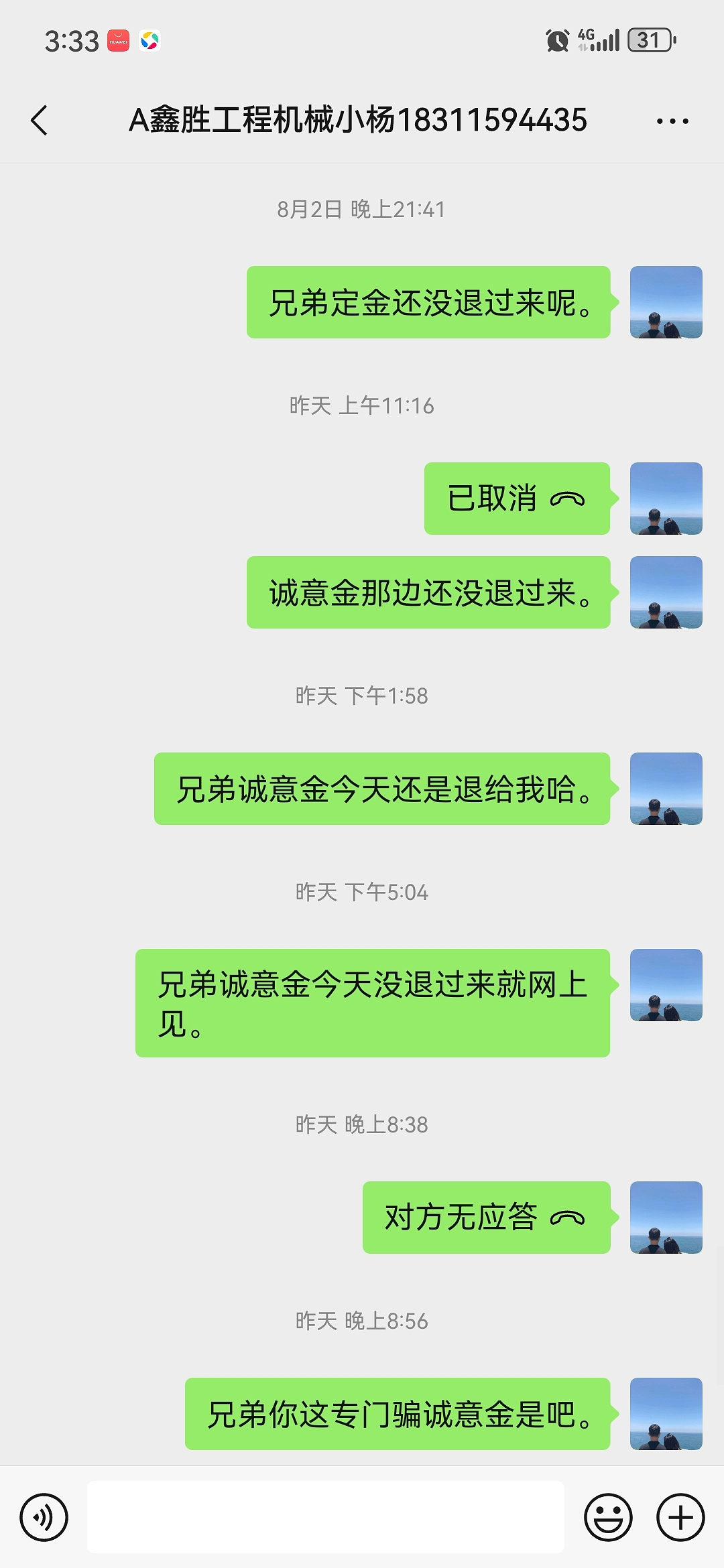Open the emoji picker
The width and height of the screenshot is (724, 1568).
[x=608, y=1517]
